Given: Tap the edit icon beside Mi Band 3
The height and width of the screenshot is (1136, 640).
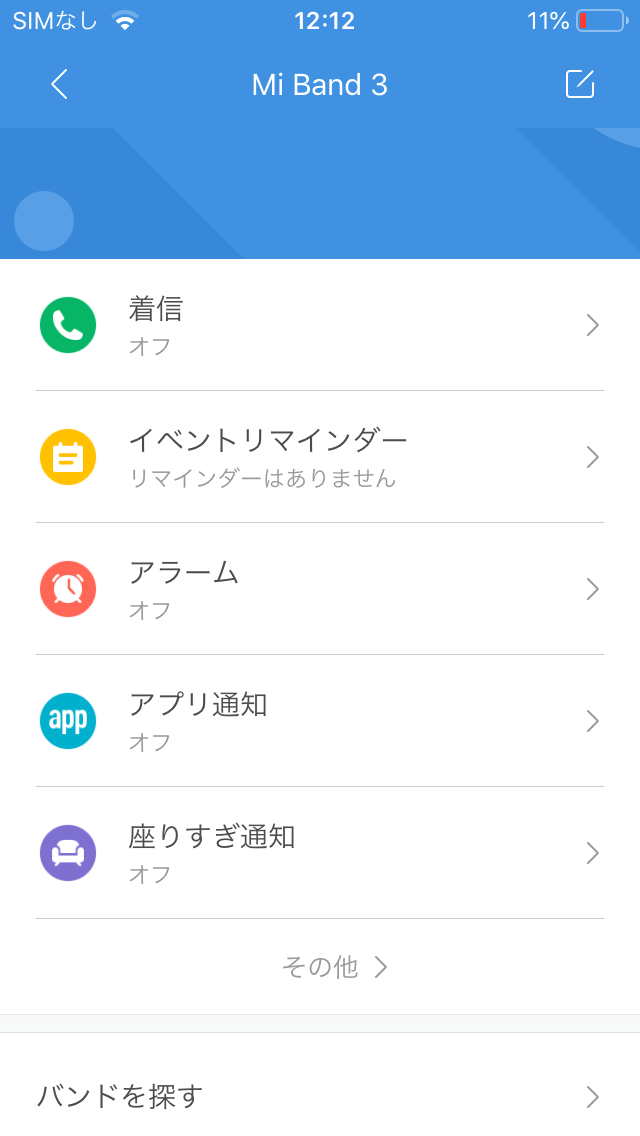Looking at the screenshot, I should pyautogui.click(x=579, y=84).
